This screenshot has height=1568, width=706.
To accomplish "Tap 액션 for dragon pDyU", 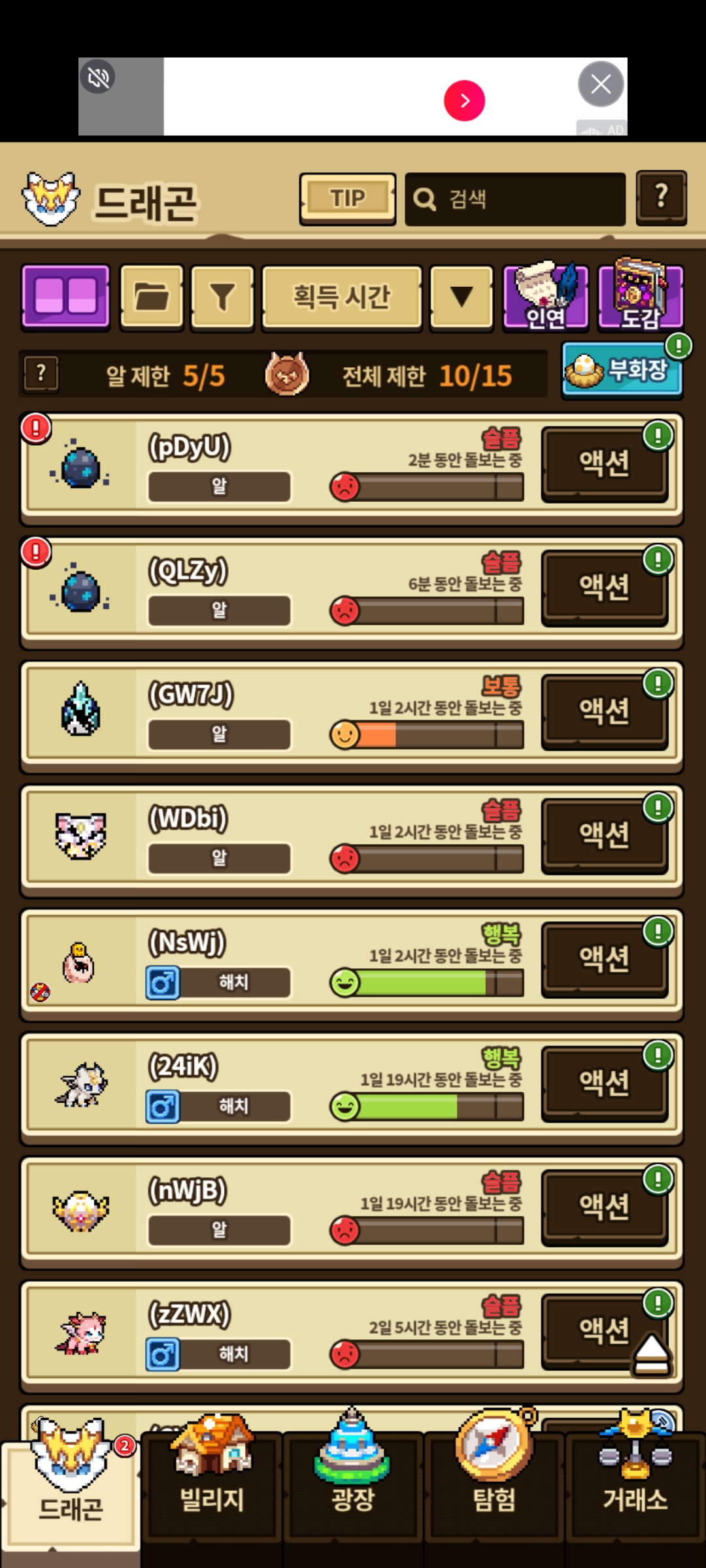I will pos(604,463).
